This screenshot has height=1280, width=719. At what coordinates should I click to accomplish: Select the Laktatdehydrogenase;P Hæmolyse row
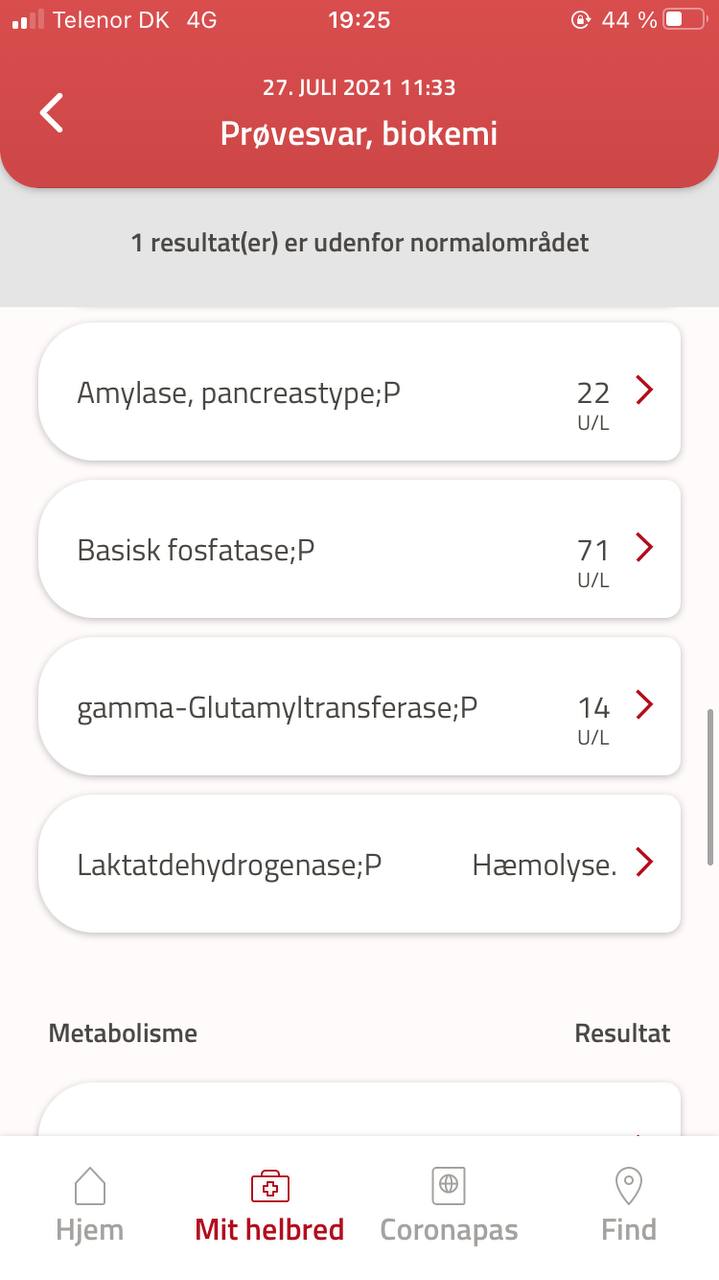point(359,864)
